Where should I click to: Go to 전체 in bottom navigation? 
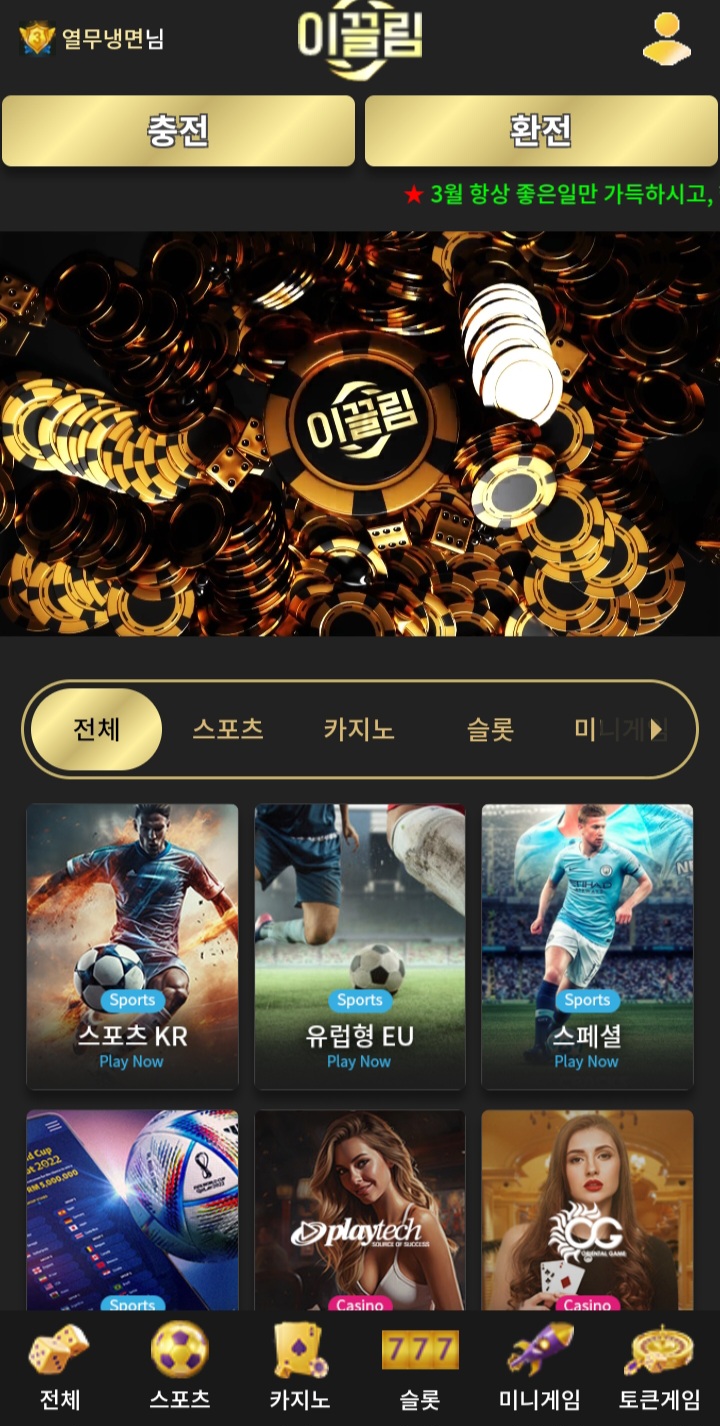click(x=59, y=1367)
